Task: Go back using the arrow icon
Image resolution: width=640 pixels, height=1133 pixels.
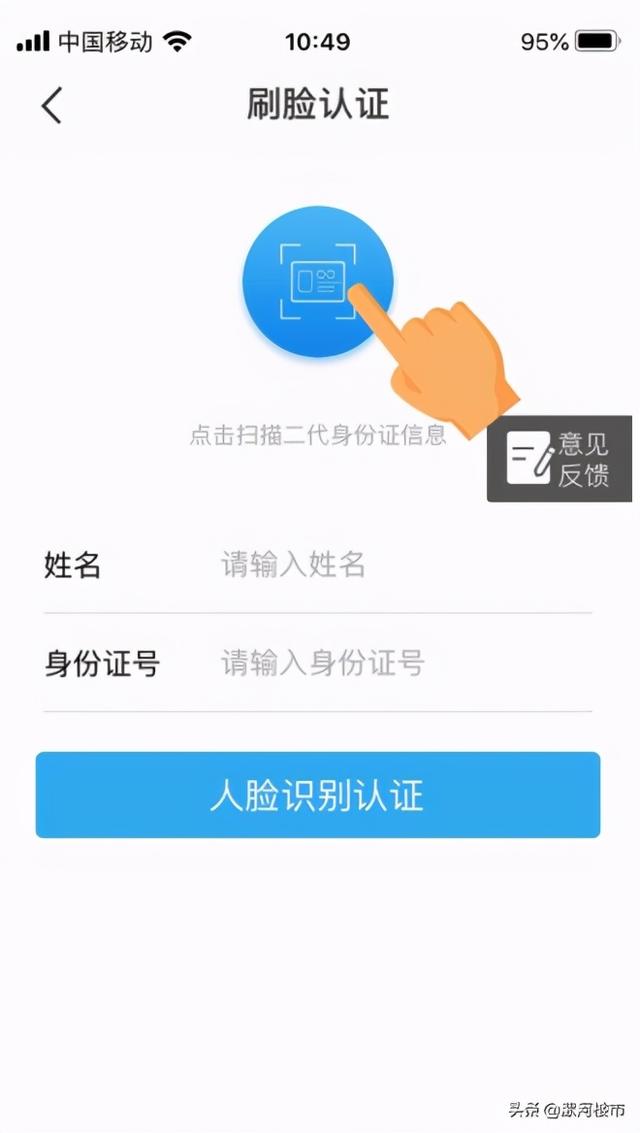Action: pos(52,105)
